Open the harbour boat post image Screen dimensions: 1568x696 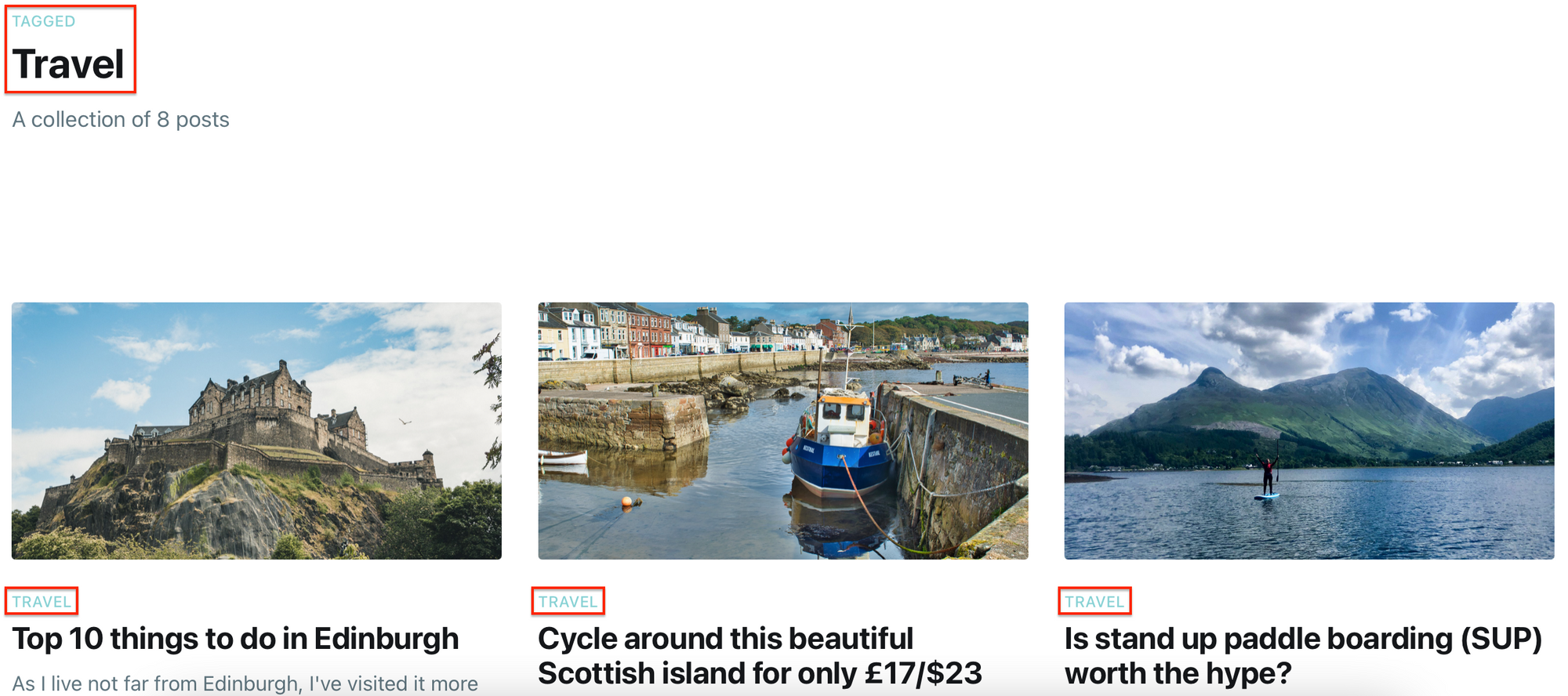pyautogui.click(x=782, y=430)
